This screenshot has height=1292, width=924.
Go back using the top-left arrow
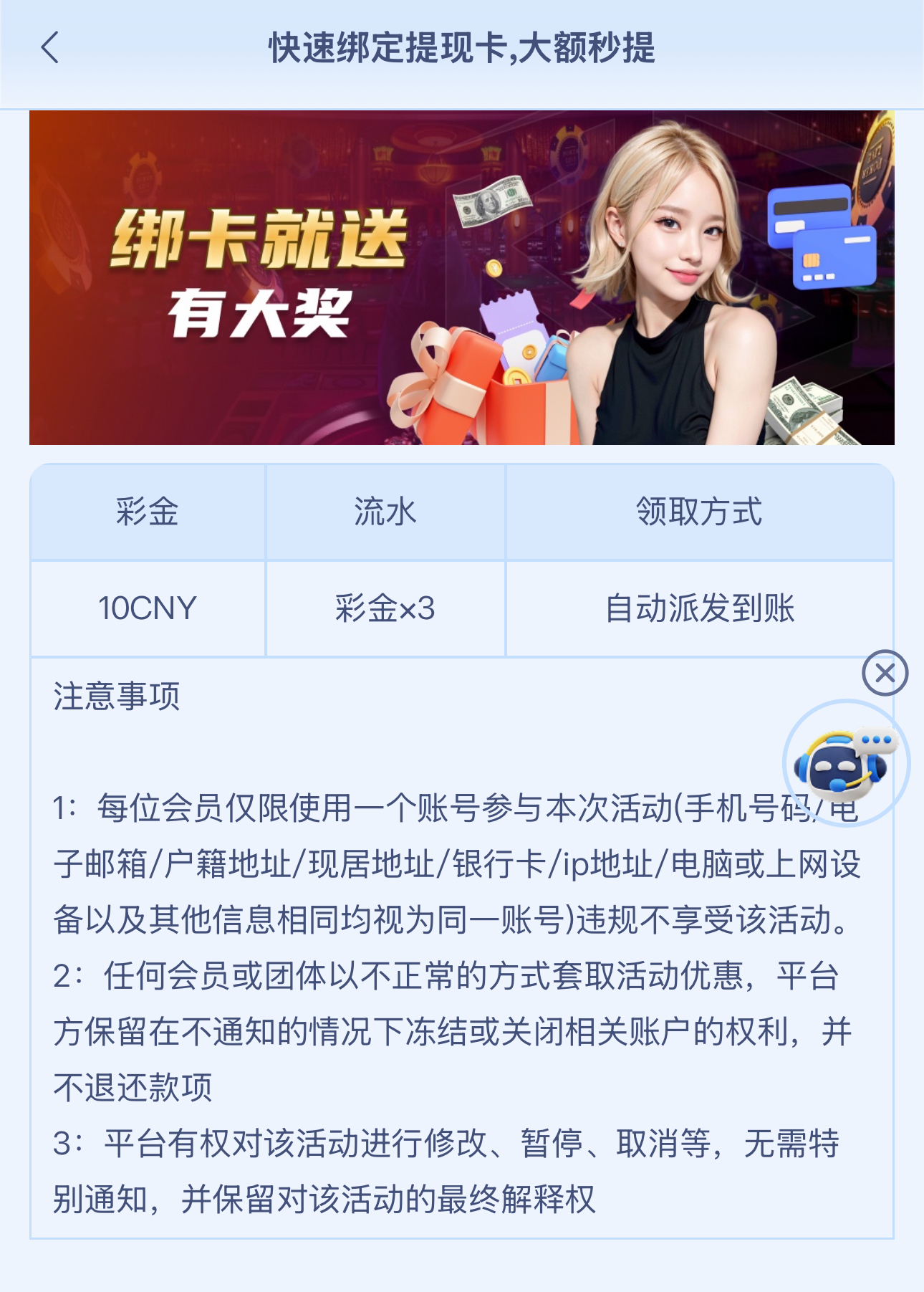click(x=50, y=48)
